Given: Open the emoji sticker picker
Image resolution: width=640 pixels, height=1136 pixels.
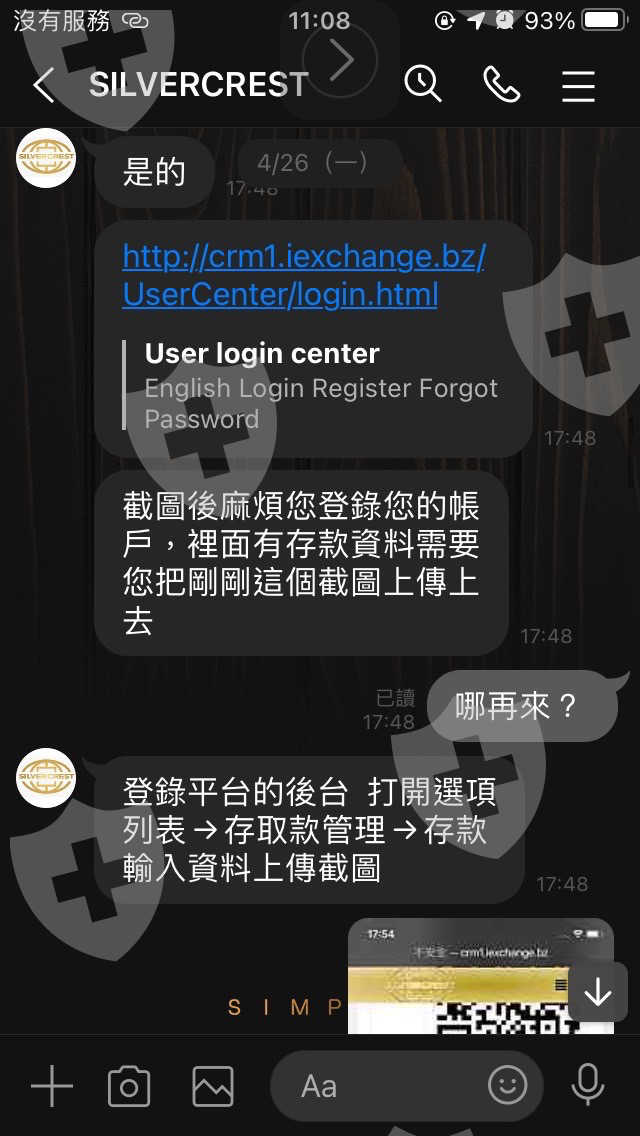Looking at the screenshot, I should [507, 1085].
